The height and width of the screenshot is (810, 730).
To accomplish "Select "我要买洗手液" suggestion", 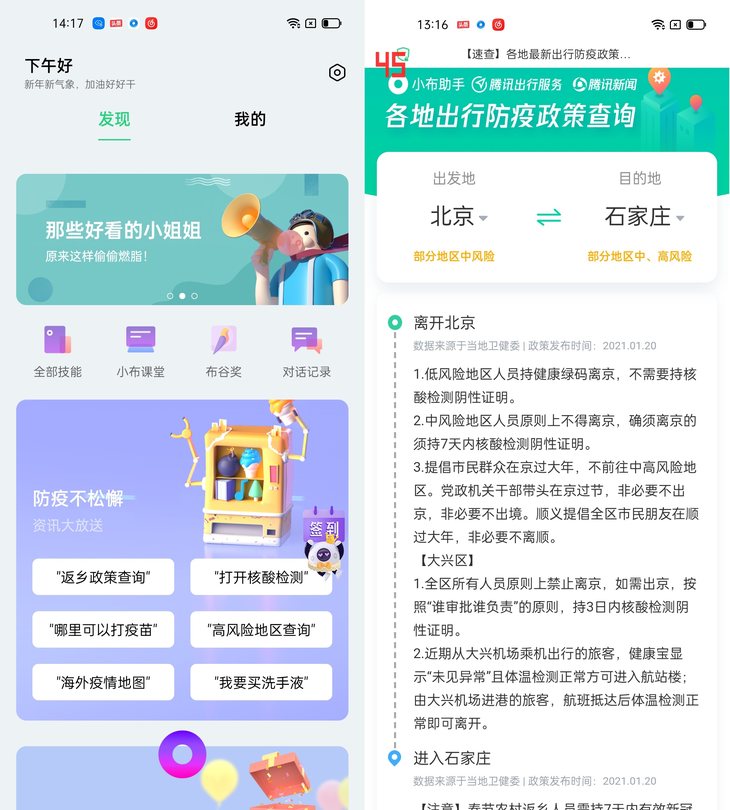I will click(x=259, y=683).
